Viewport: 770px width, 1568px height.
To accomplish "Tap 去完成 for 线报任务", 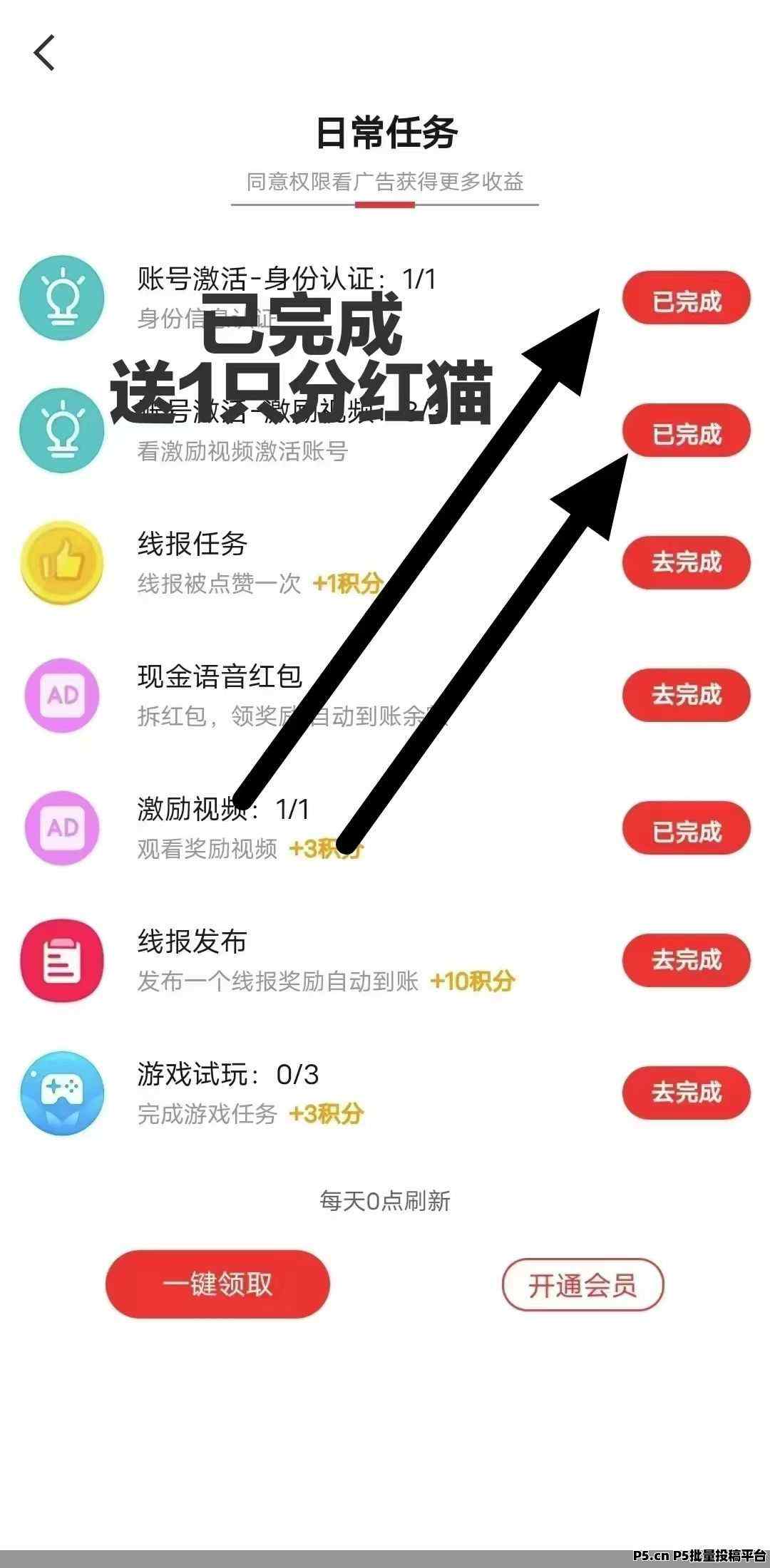I will point(686,563).
